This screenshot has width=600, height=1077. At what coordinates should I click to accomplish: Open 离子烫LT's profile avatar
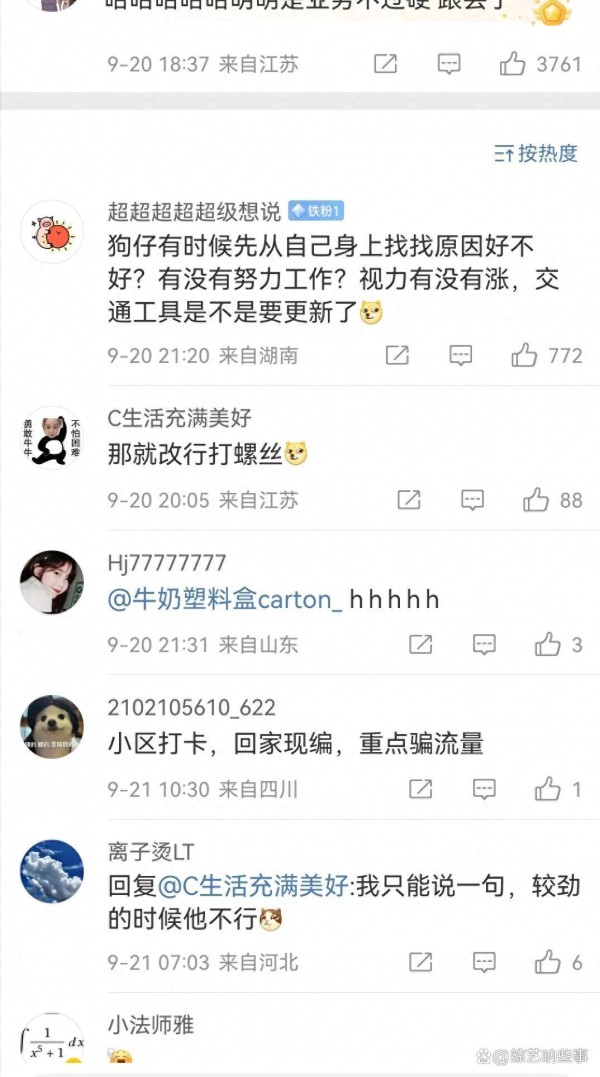pos(51,871)
